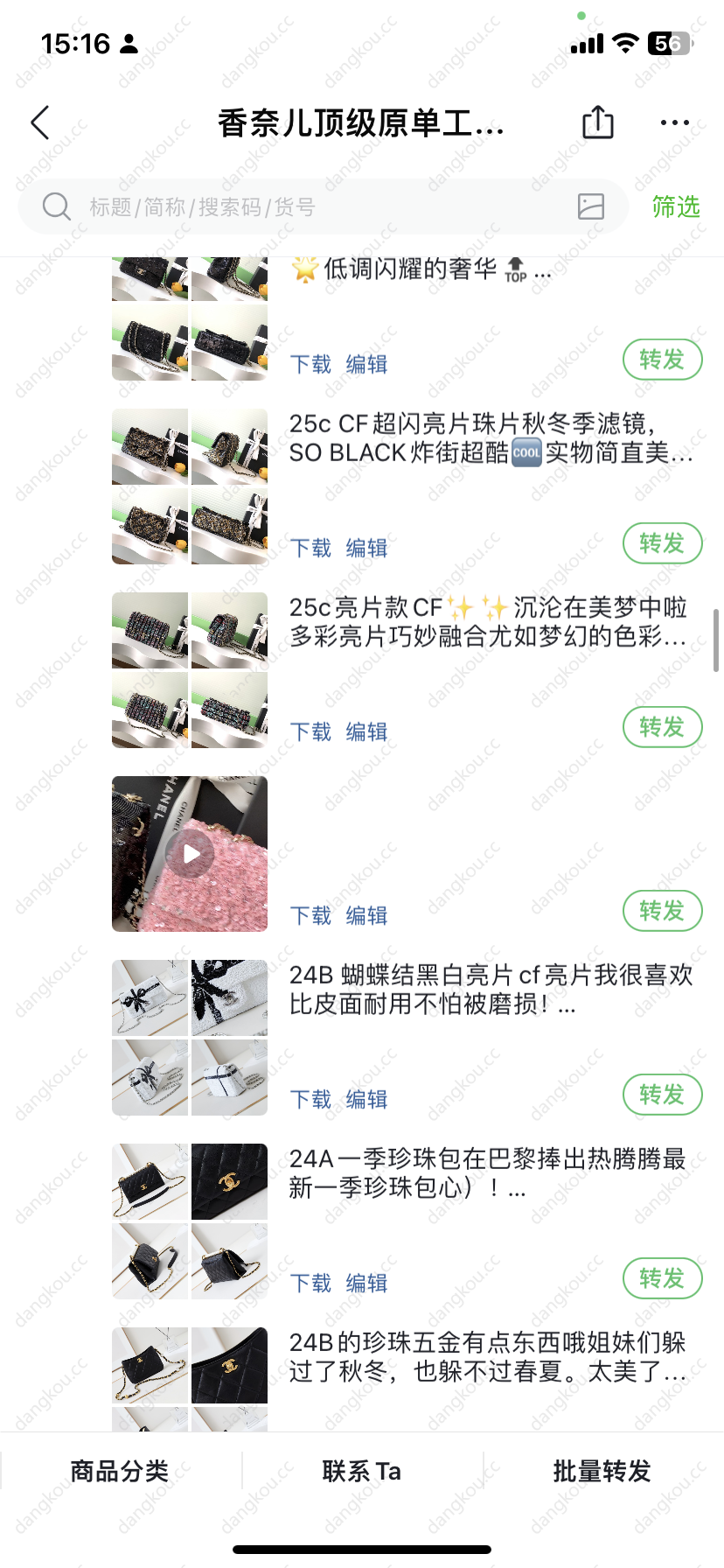Image resolution: width=724 pixels, height=1568 pixels.
Task: Open the 筛选 filter options
Action: click(x=676, y=207)
